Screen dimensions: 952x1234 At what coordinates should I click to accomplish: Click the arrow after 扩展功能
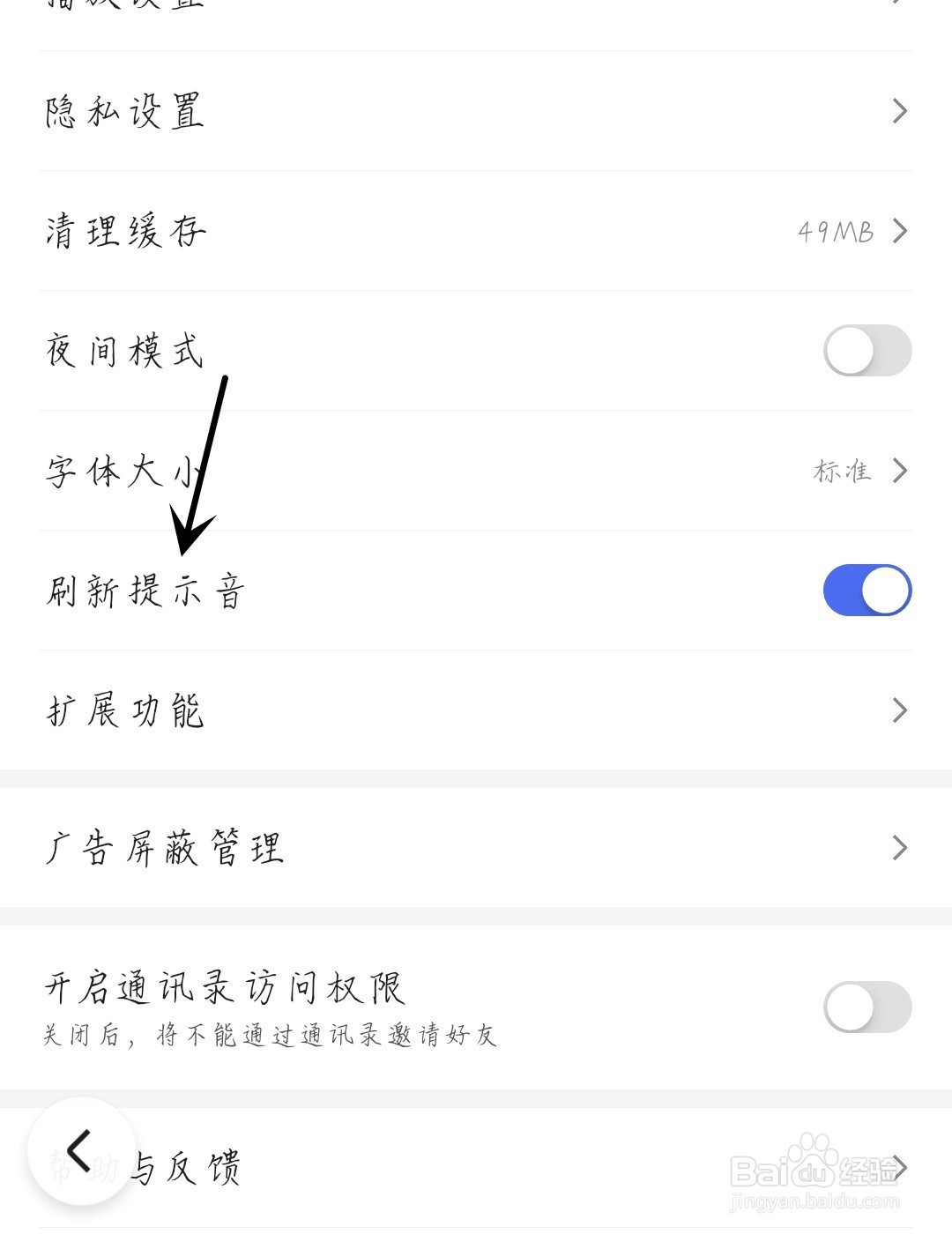[x=899, y=710]
